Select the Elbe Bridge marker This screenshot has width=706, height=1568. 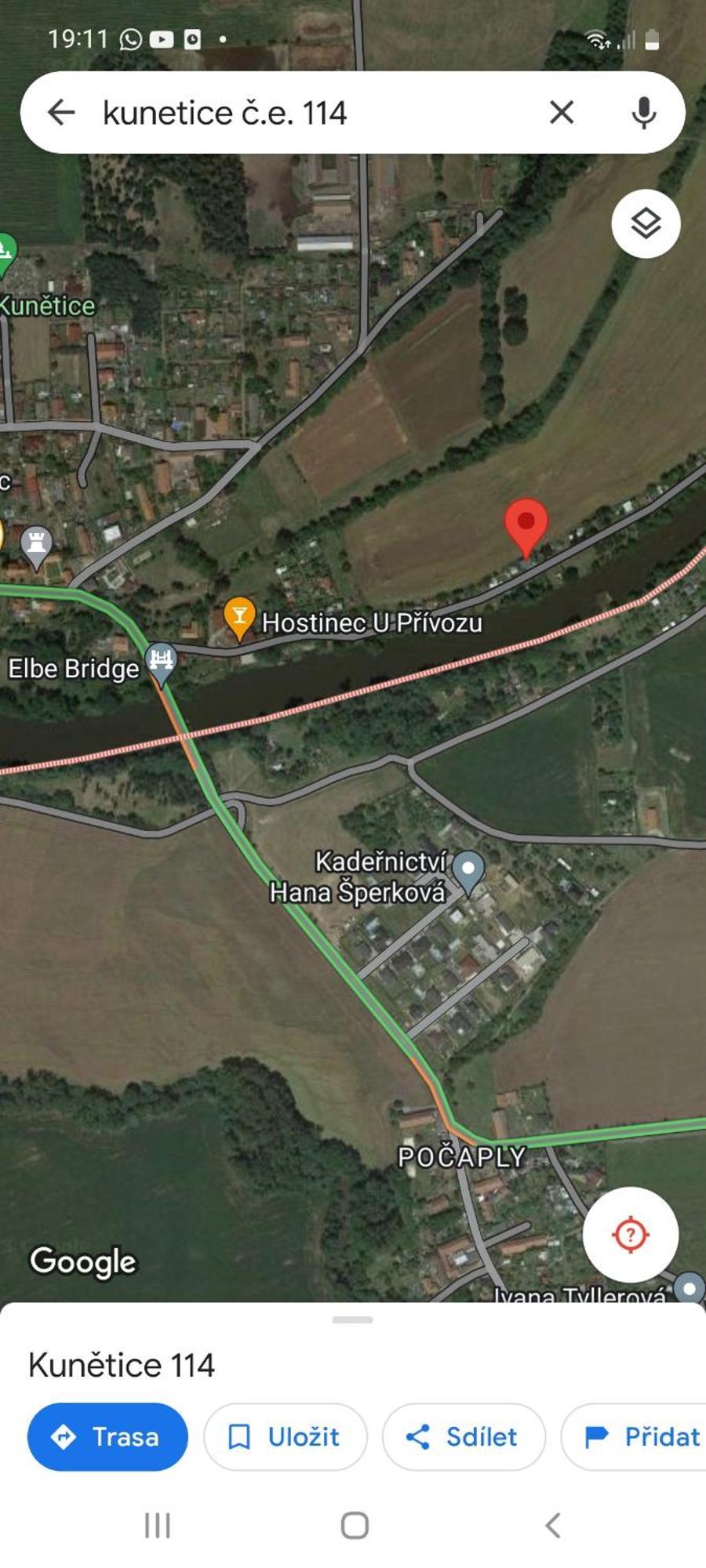161,662
